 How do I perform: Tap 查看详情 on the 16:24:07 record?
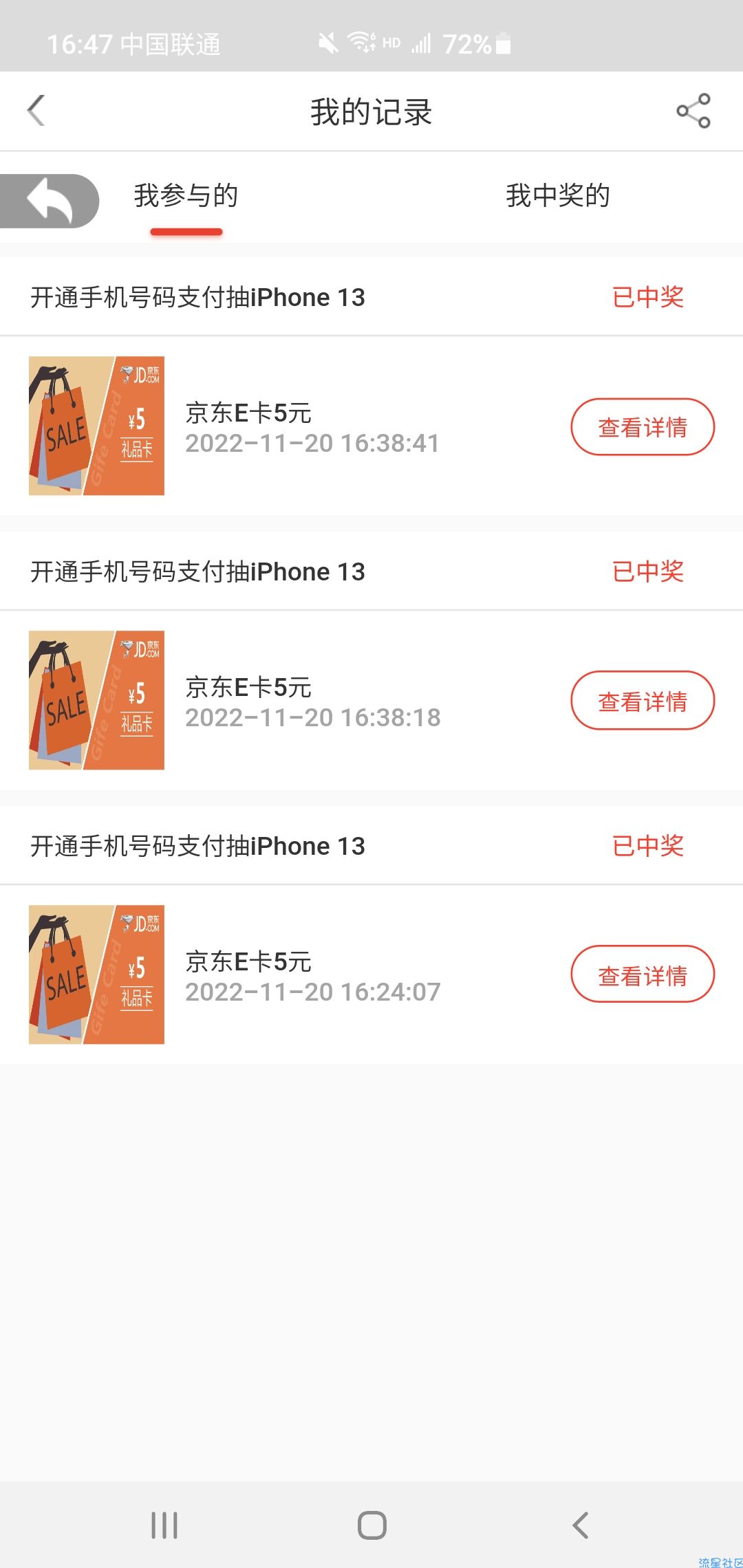click(x=642, y=974)
